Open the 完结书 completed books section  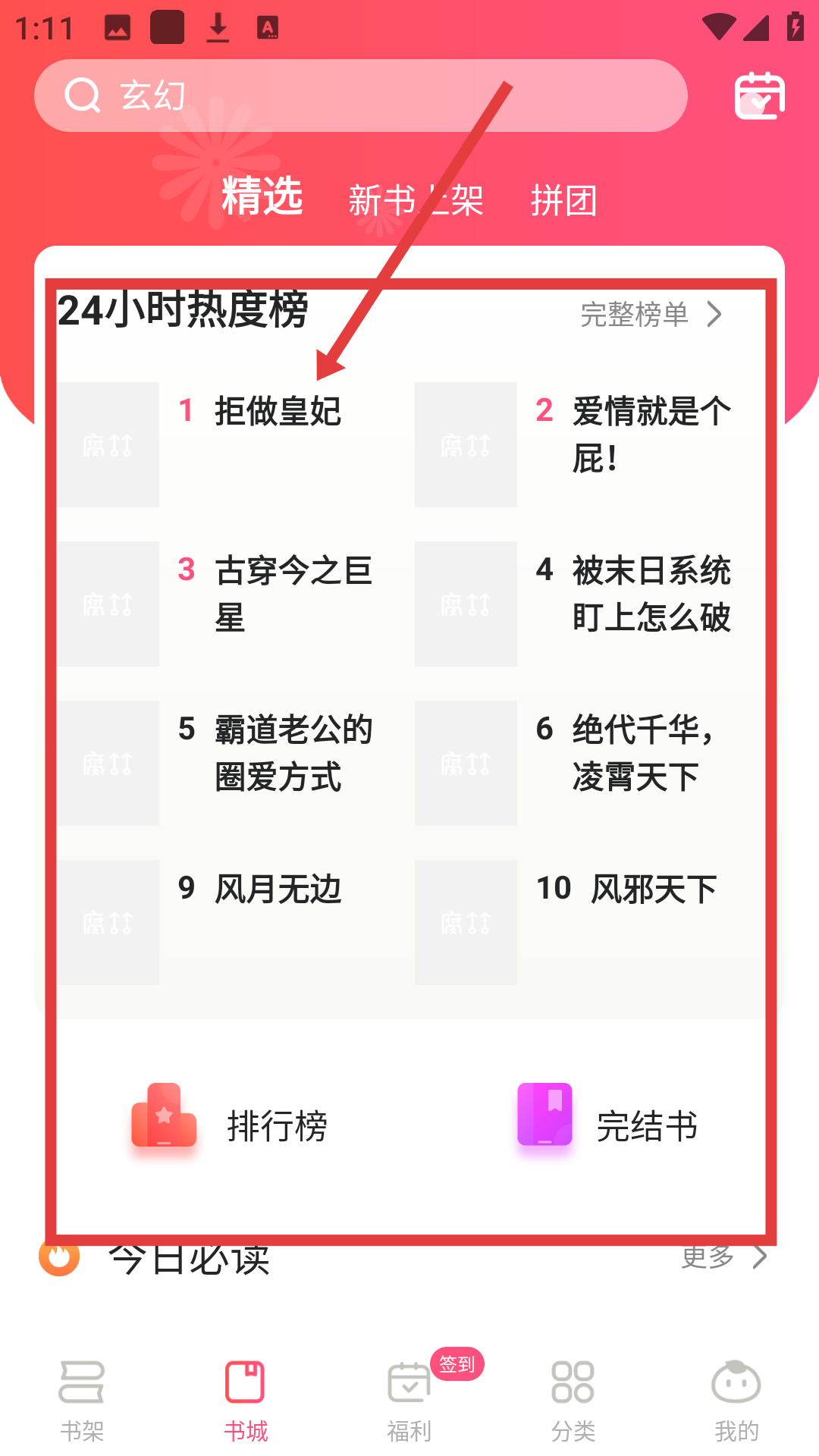coord(608,1125)
